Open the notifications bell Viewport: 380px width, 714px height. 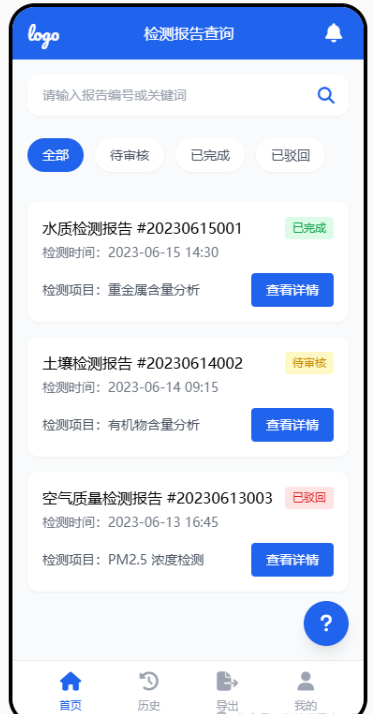point(340,33)
